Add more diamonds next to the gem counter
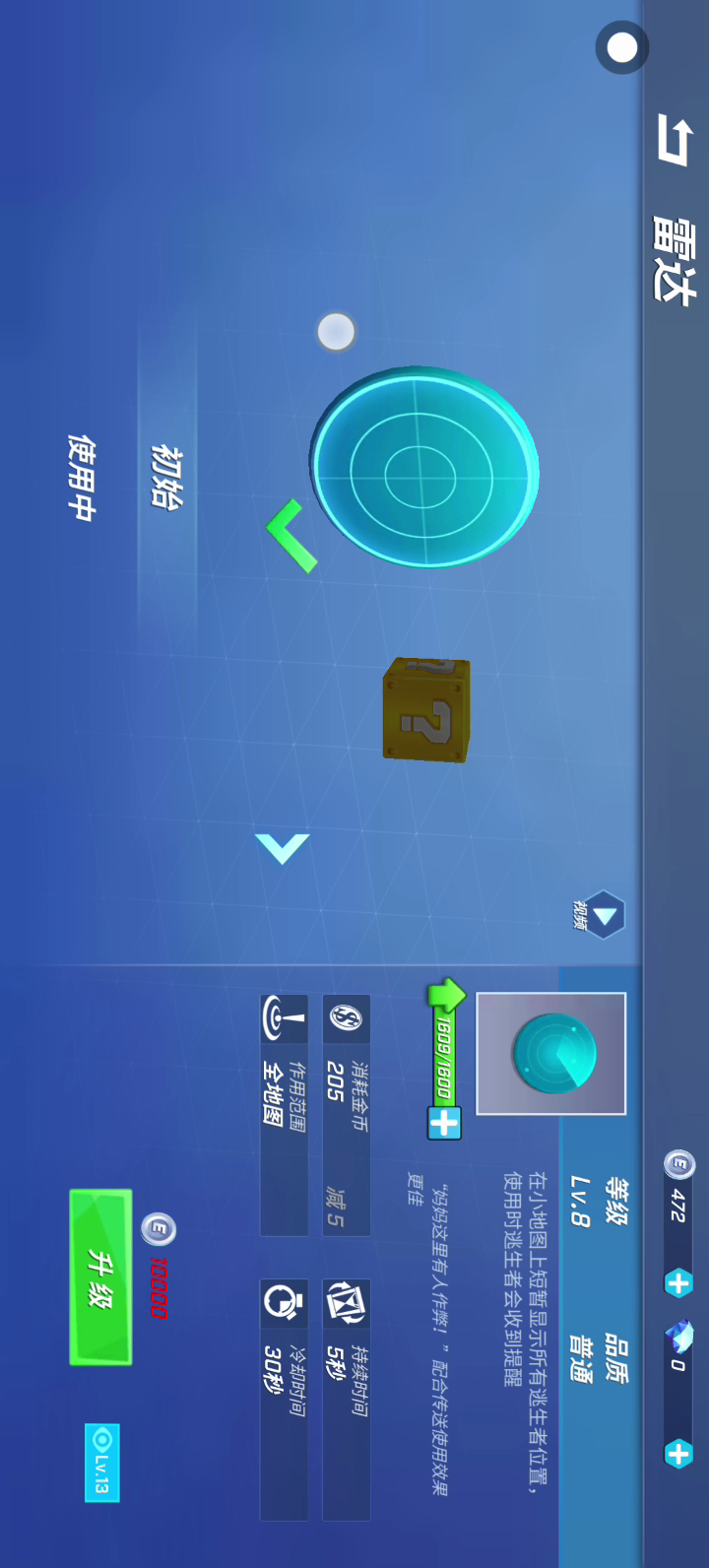 (678, 1453)
